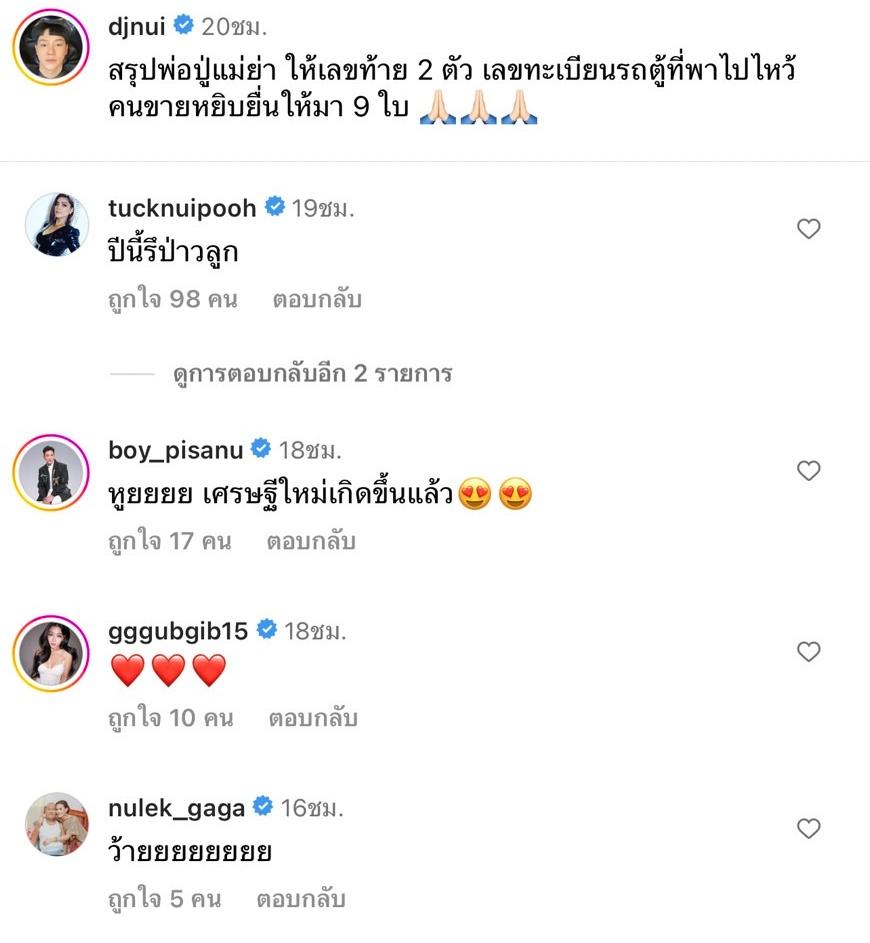Image resolution: width=870 pixels, height=943 pixels.
Task: Like tucknuipooh's comment
Action: (808, 230)
